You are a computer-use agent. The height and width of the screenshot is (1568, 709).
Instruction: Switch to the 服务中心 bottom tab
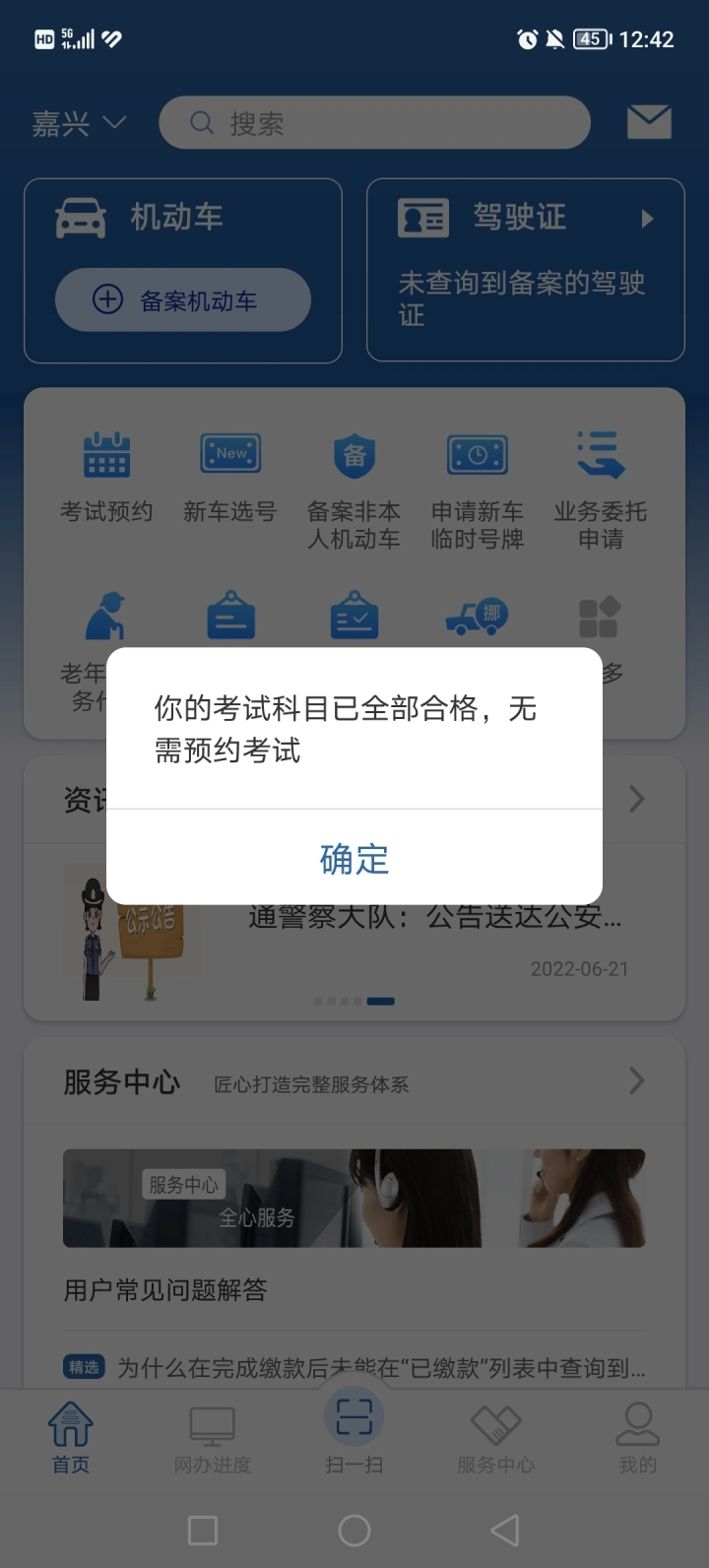(x=496, y=1439)
